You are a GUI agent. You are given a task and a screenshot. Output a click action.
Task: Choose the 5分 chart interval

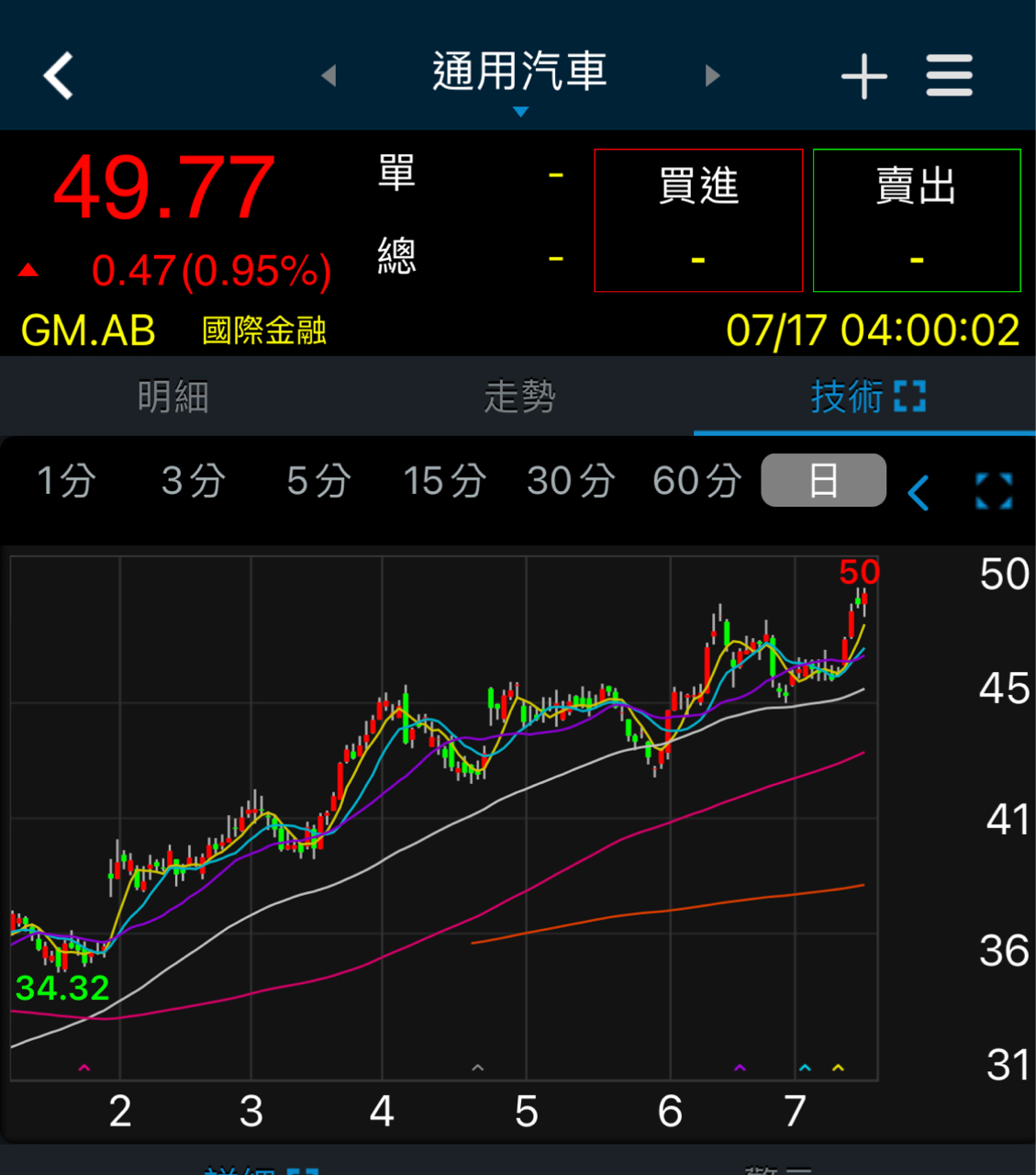[318, 481]
